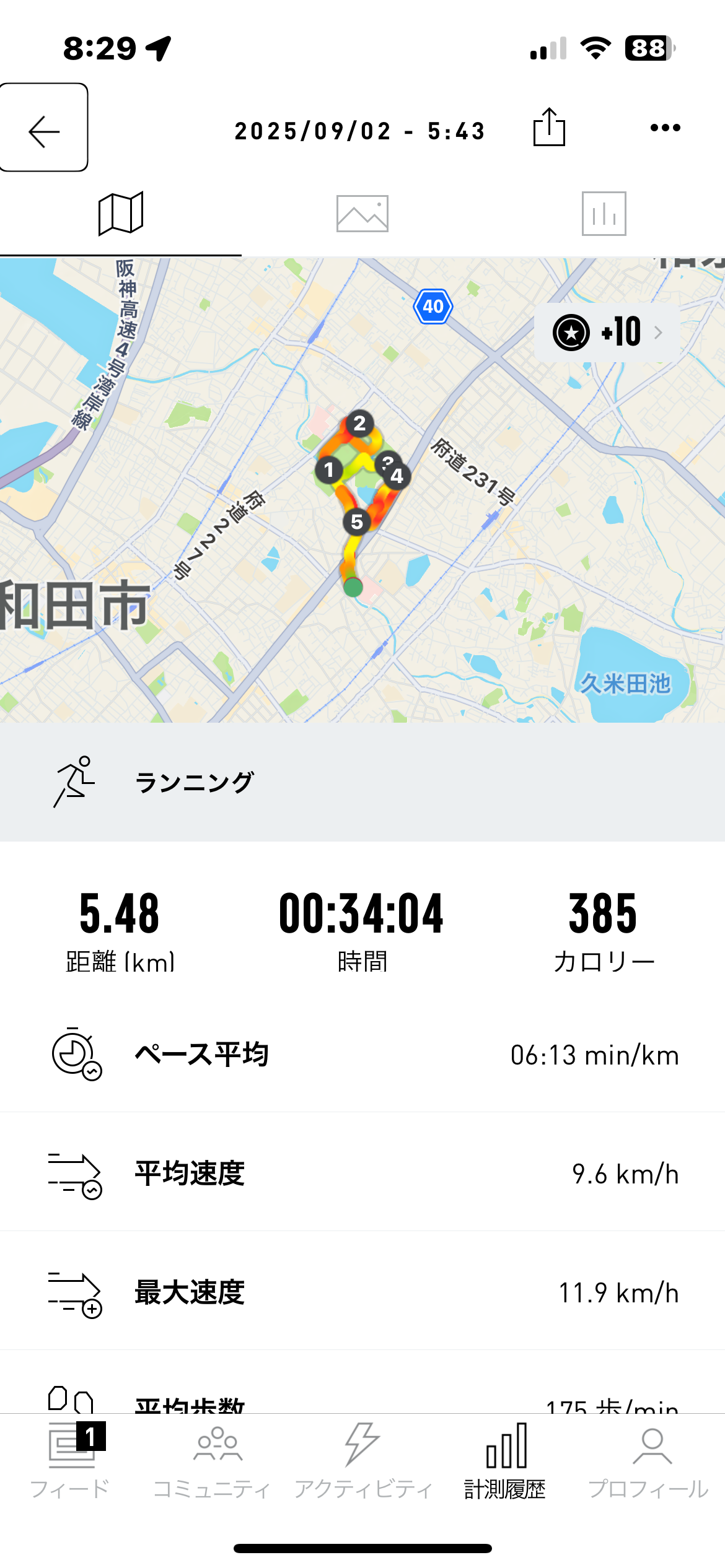Switch to the photos tab
This screenshot has height=1568, width=725.
pos(362,214)
